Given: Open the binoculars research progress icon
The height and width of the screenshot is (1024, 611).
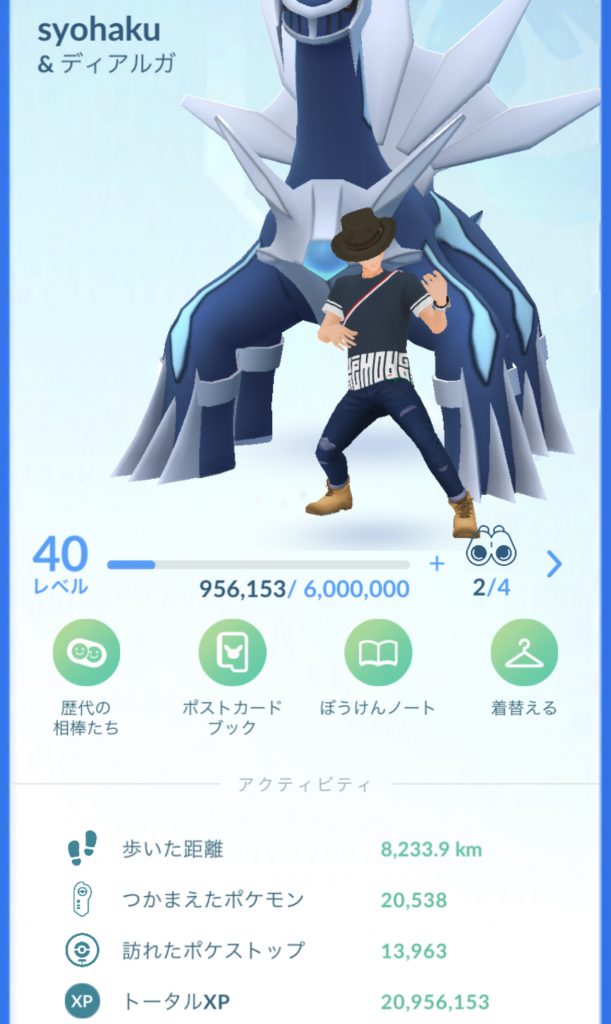Looking at the screenshot, I should pyautogui.click(x=490, y=548).
